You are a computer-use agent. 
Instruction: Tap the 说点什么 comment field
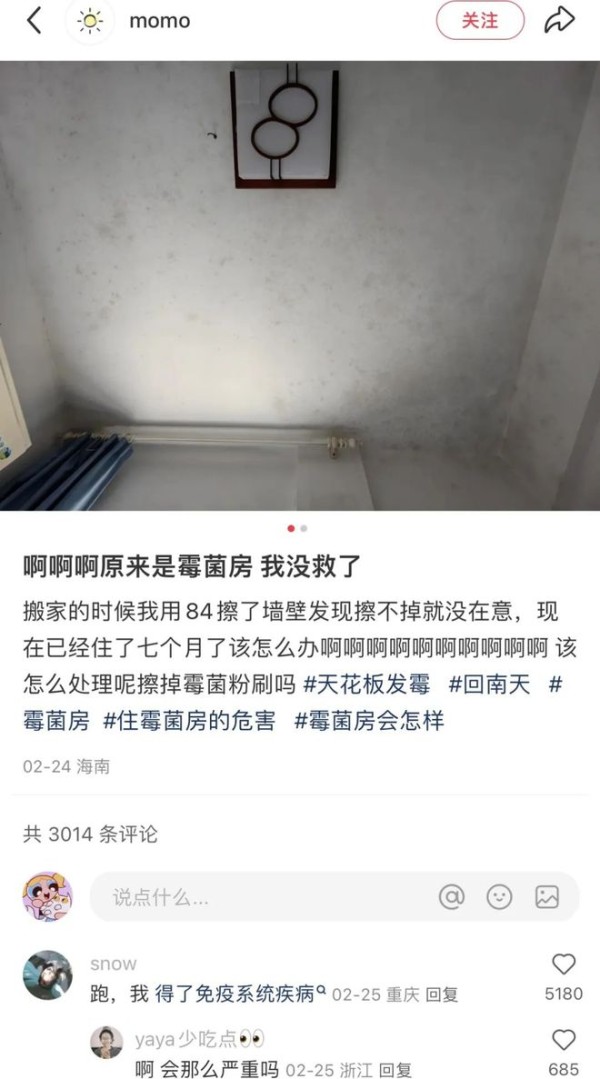point(260,897)
